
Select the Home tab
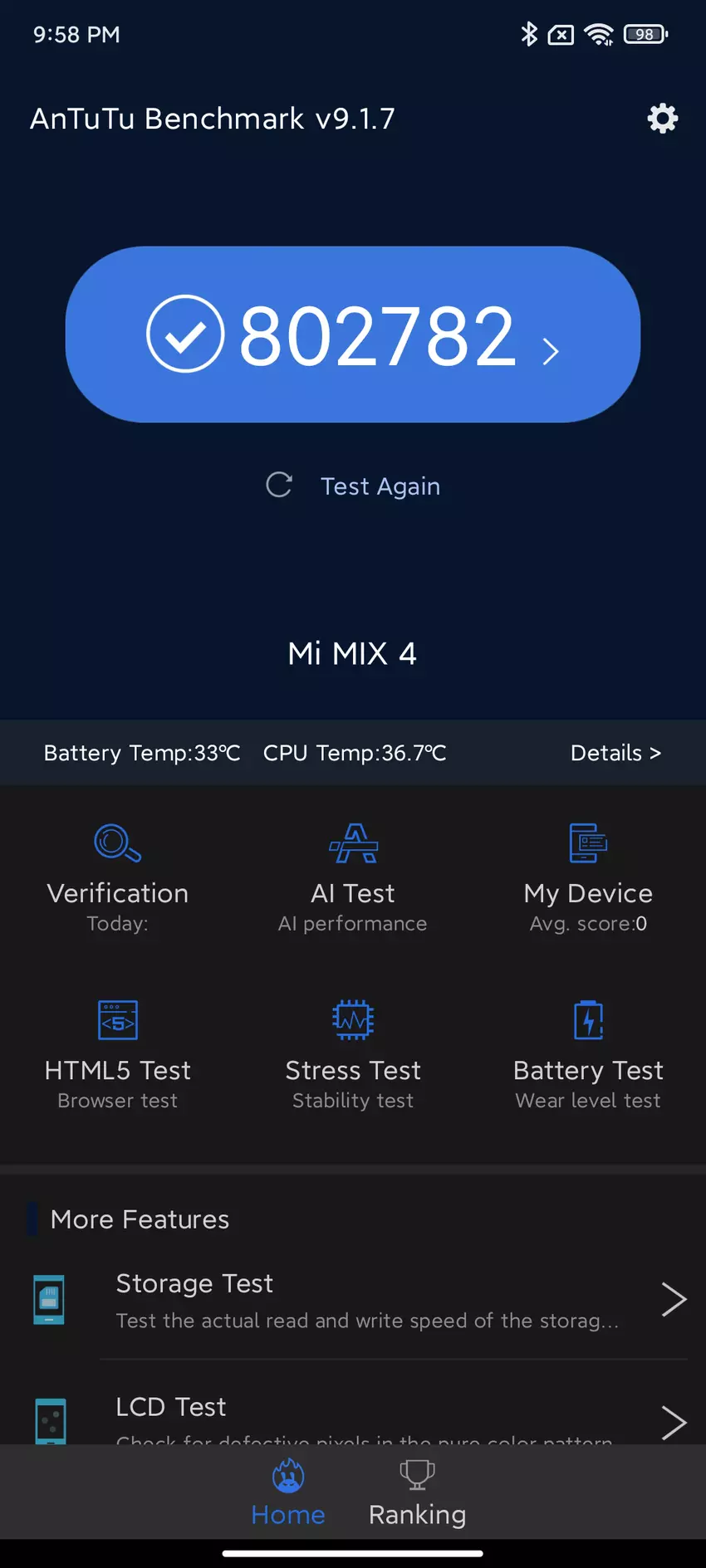click(288, 1494)
